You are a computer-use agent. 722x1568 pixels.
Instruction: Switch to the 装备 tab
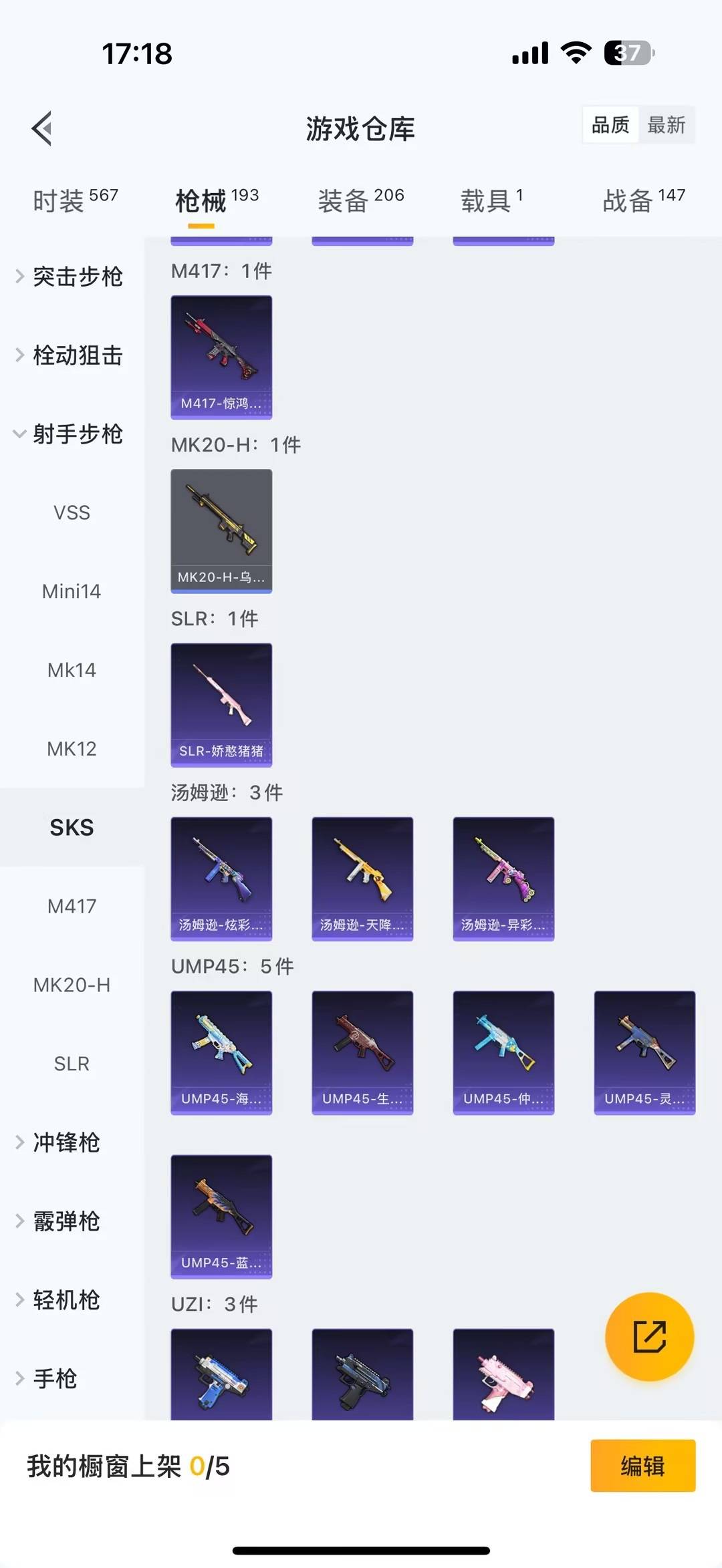click(361, 200)
